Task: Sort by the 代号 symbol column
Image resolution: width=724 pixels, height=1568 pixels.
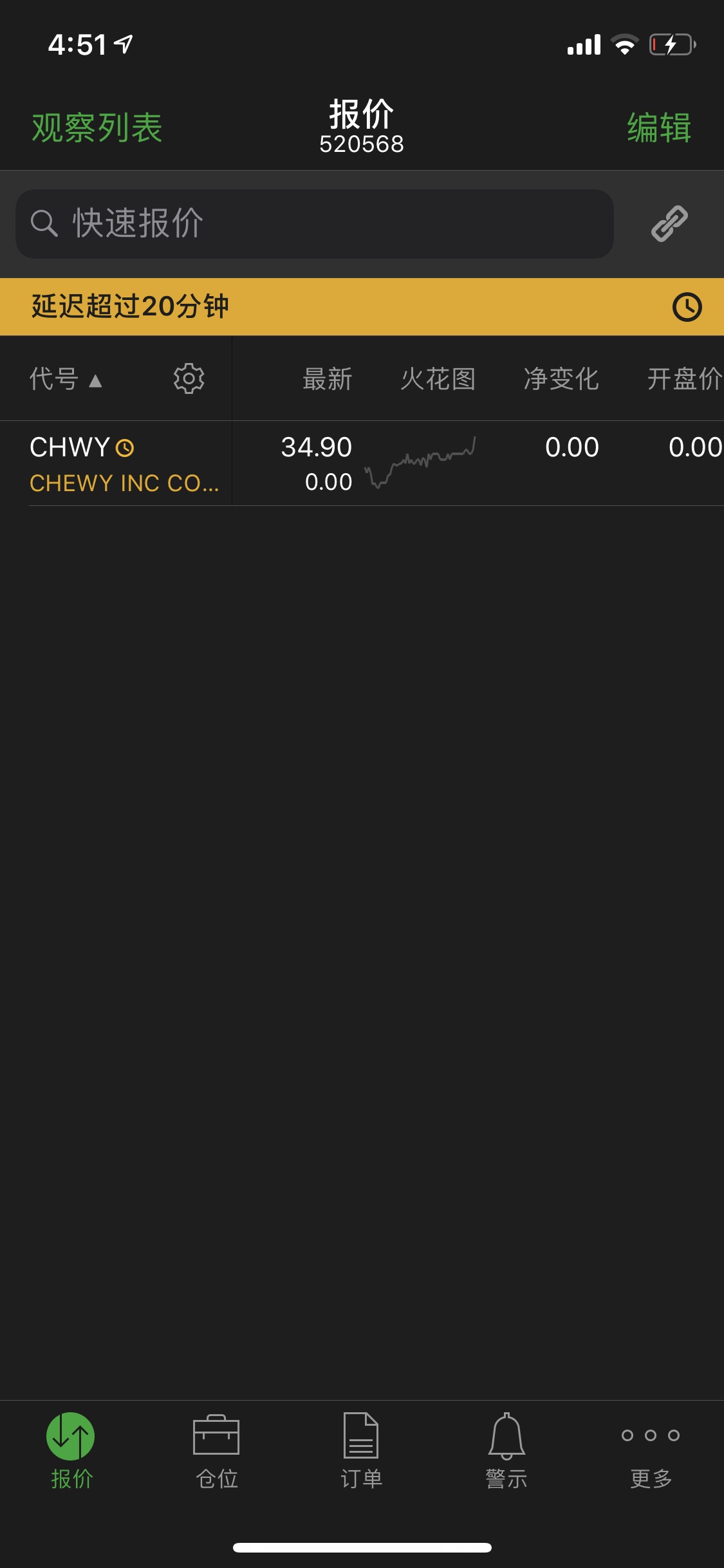Action: click(x=66, y=379)
